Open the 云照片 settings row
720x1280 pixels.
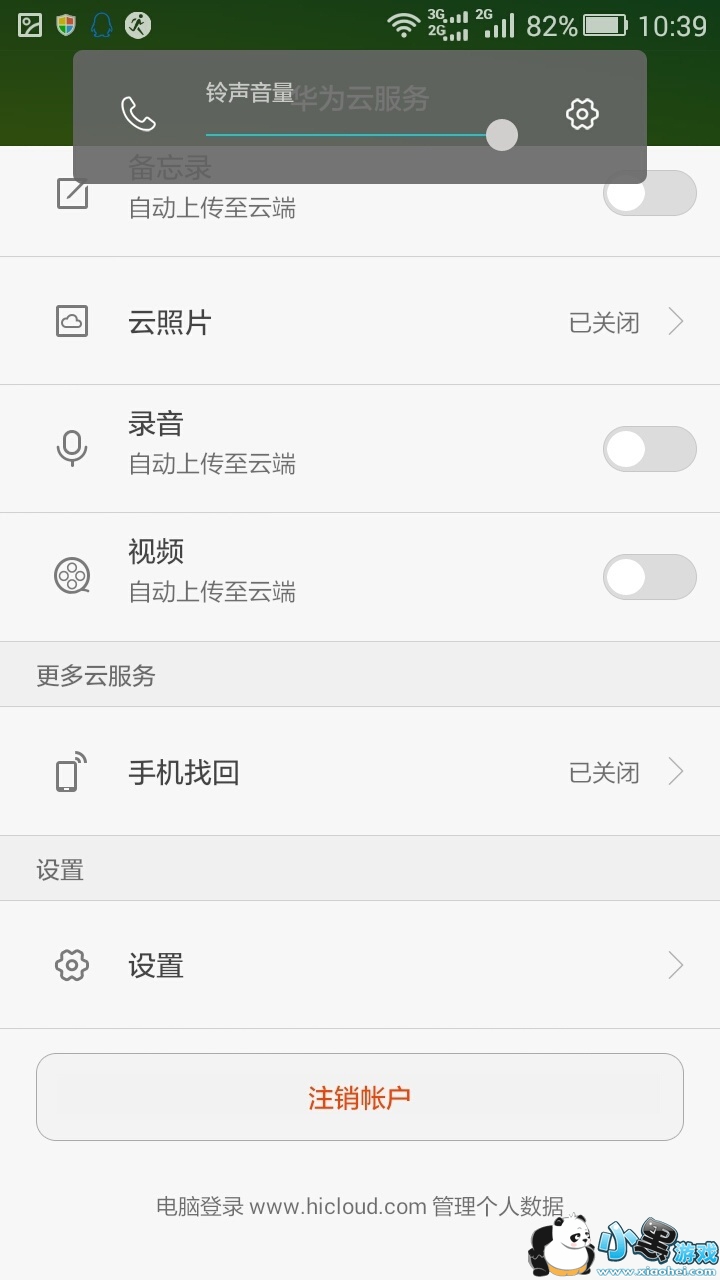pyautogui.click(x=360, y=322)
